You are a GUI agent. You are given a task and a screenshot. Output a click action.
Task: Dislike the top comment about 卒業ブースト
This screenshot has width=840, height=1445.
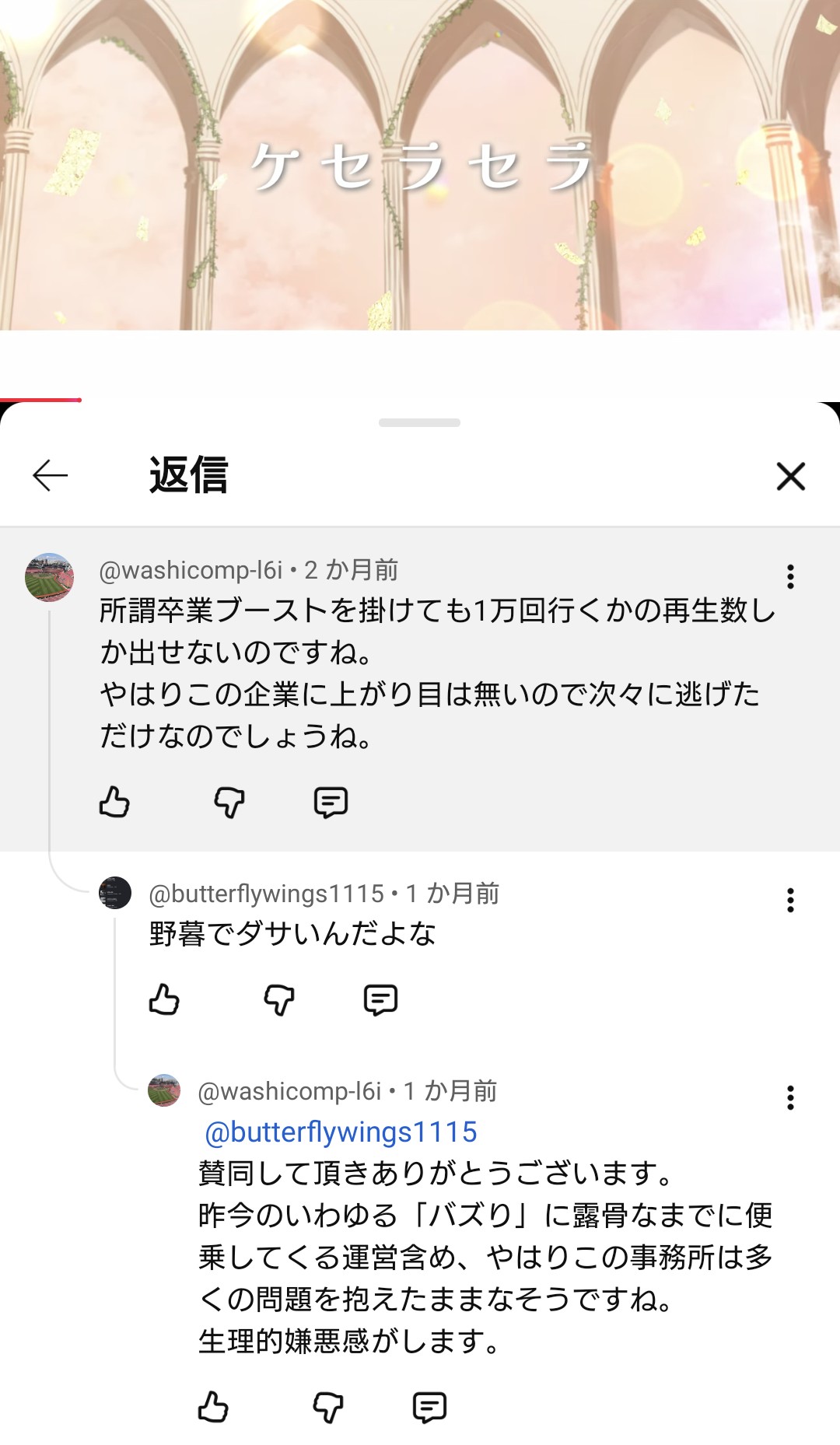[x=229, y=802]
